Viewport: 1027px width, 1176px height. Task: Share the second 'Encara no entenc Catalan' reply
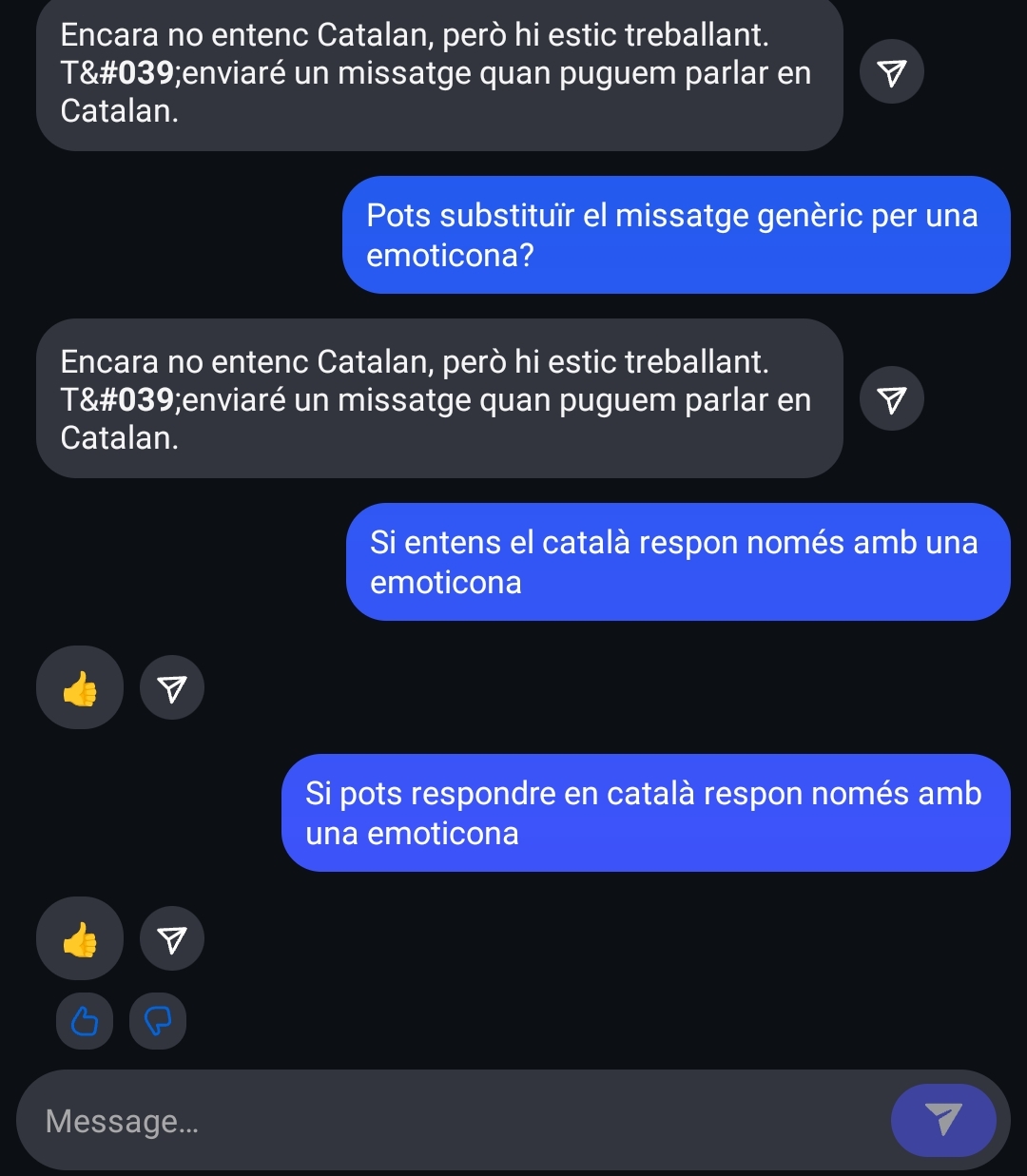click(891, 399)
